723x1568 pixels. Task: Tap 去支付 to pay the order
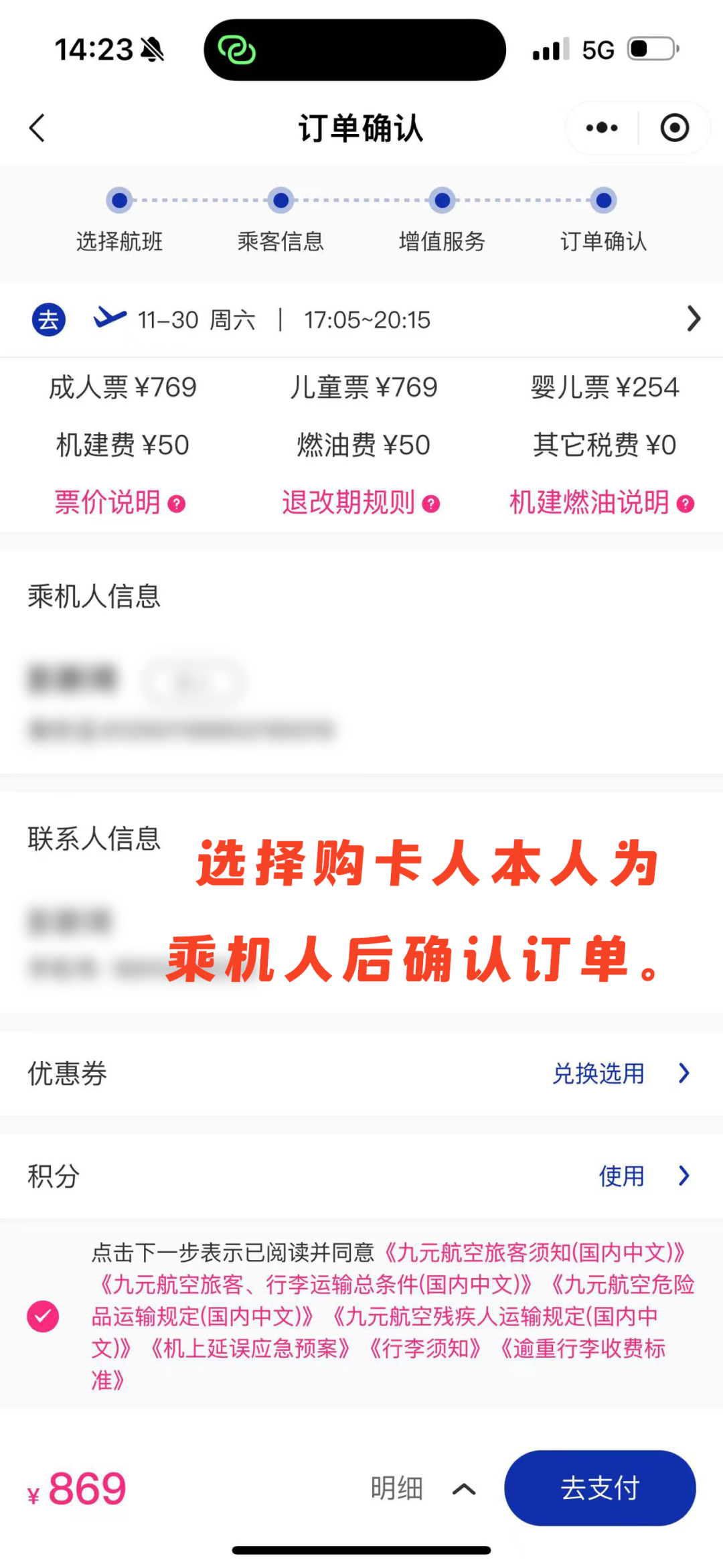tap(600, 1488)
